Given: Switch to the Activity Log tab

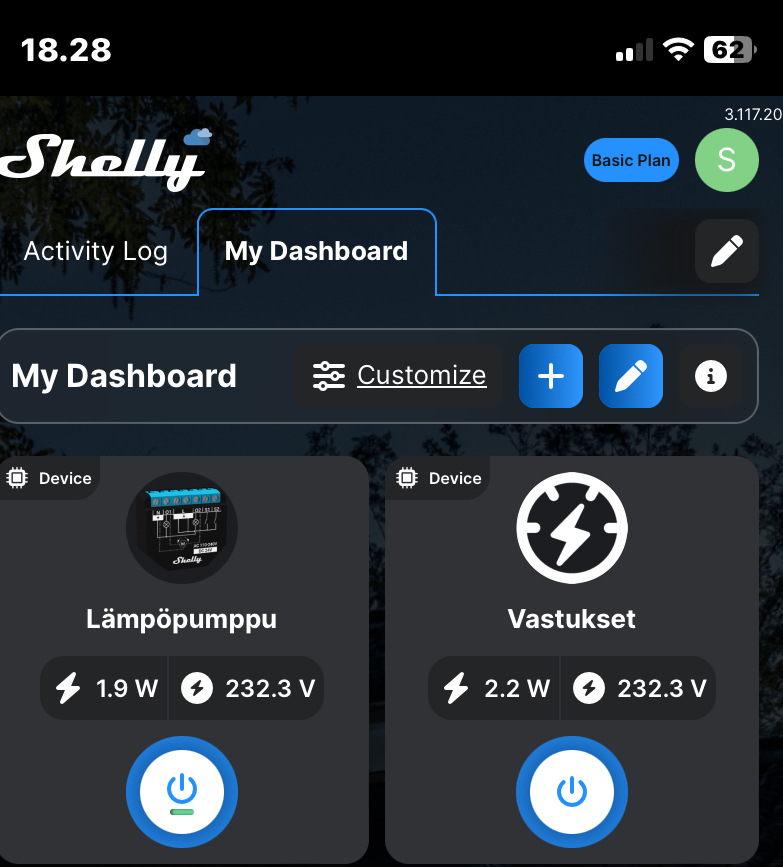Looking at the screenshot, I should [96, 251].
